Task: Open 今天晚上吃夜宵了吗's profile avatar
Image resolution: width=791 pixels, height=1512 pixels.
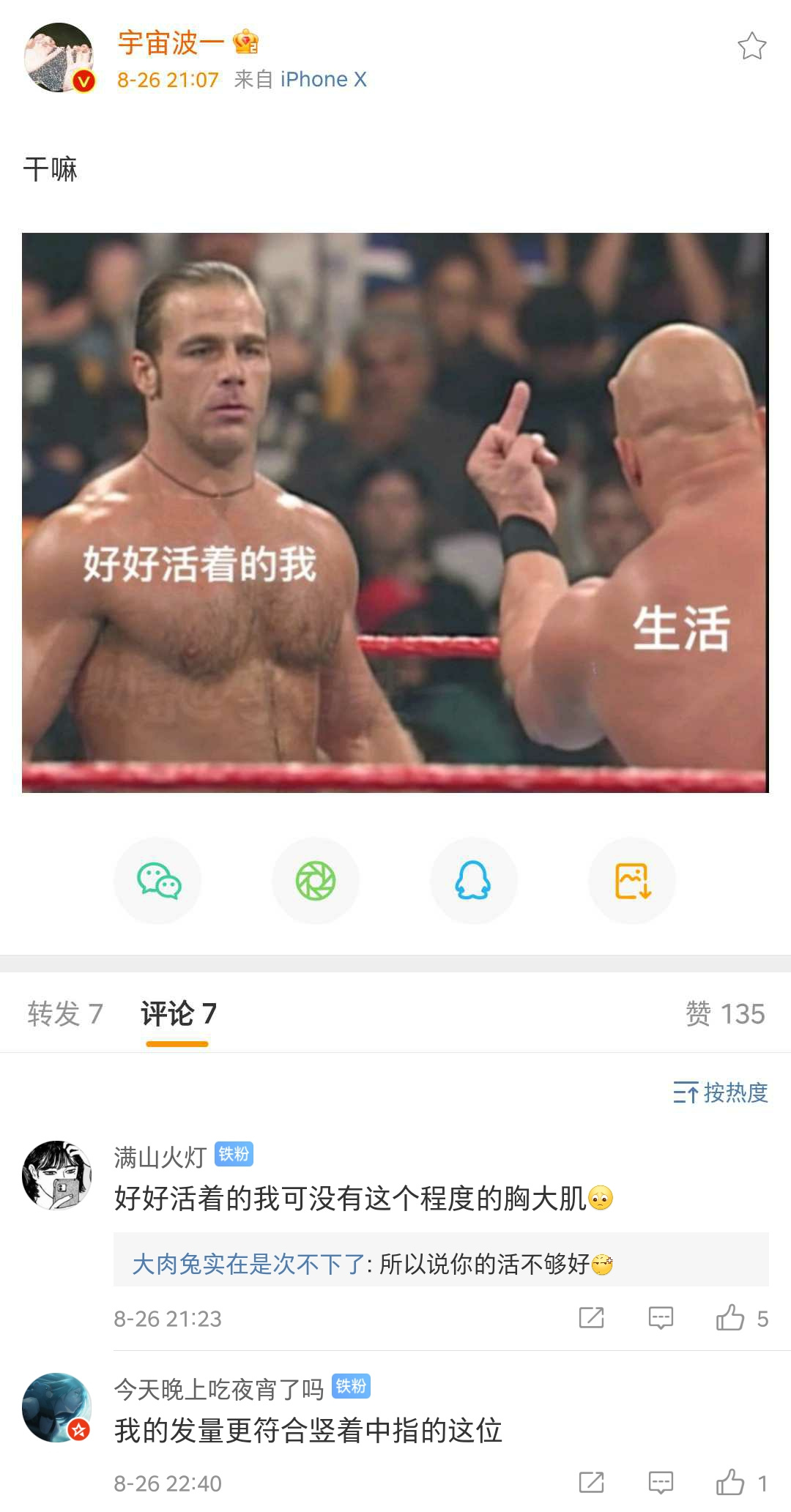Action: (x=57, y=1407)
